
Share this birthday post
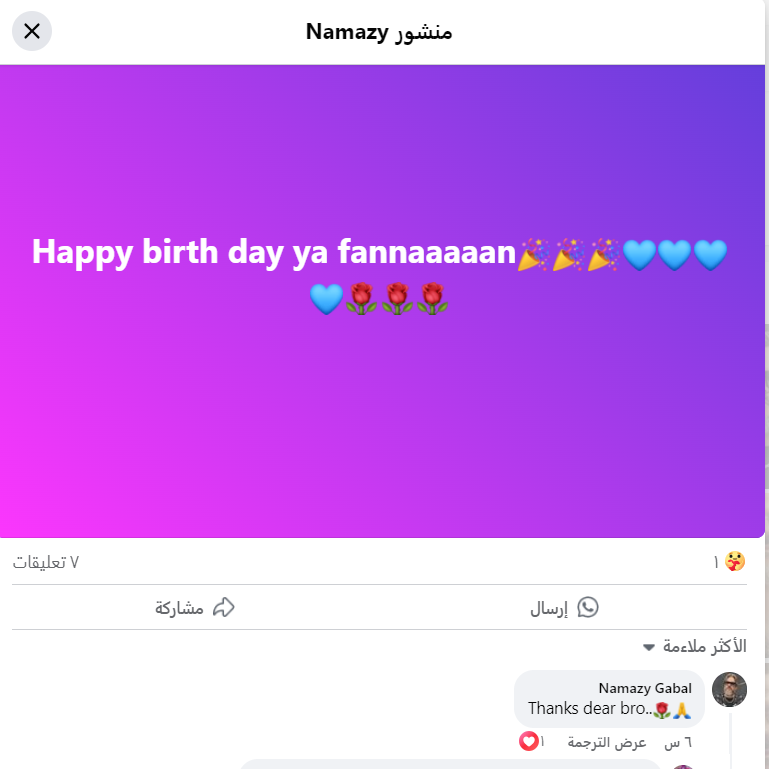click(x=195, y=607)
